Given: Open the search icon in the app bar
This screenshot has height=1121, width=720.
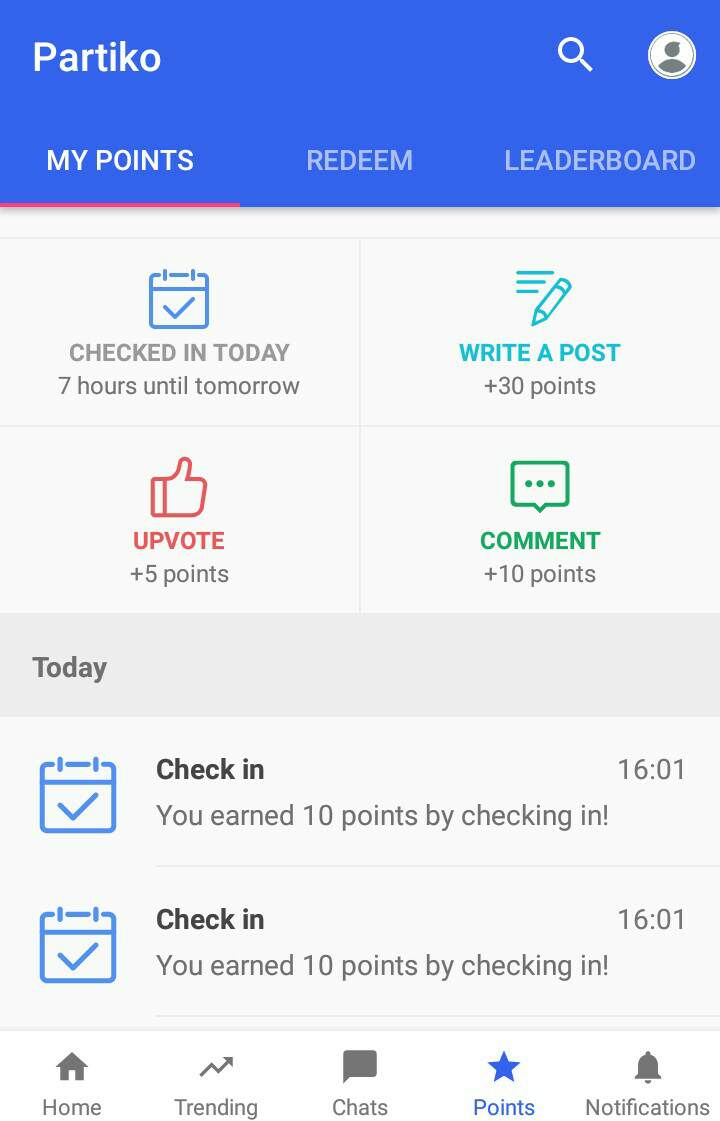Looking at the screenshot, I should click(575, 55).
